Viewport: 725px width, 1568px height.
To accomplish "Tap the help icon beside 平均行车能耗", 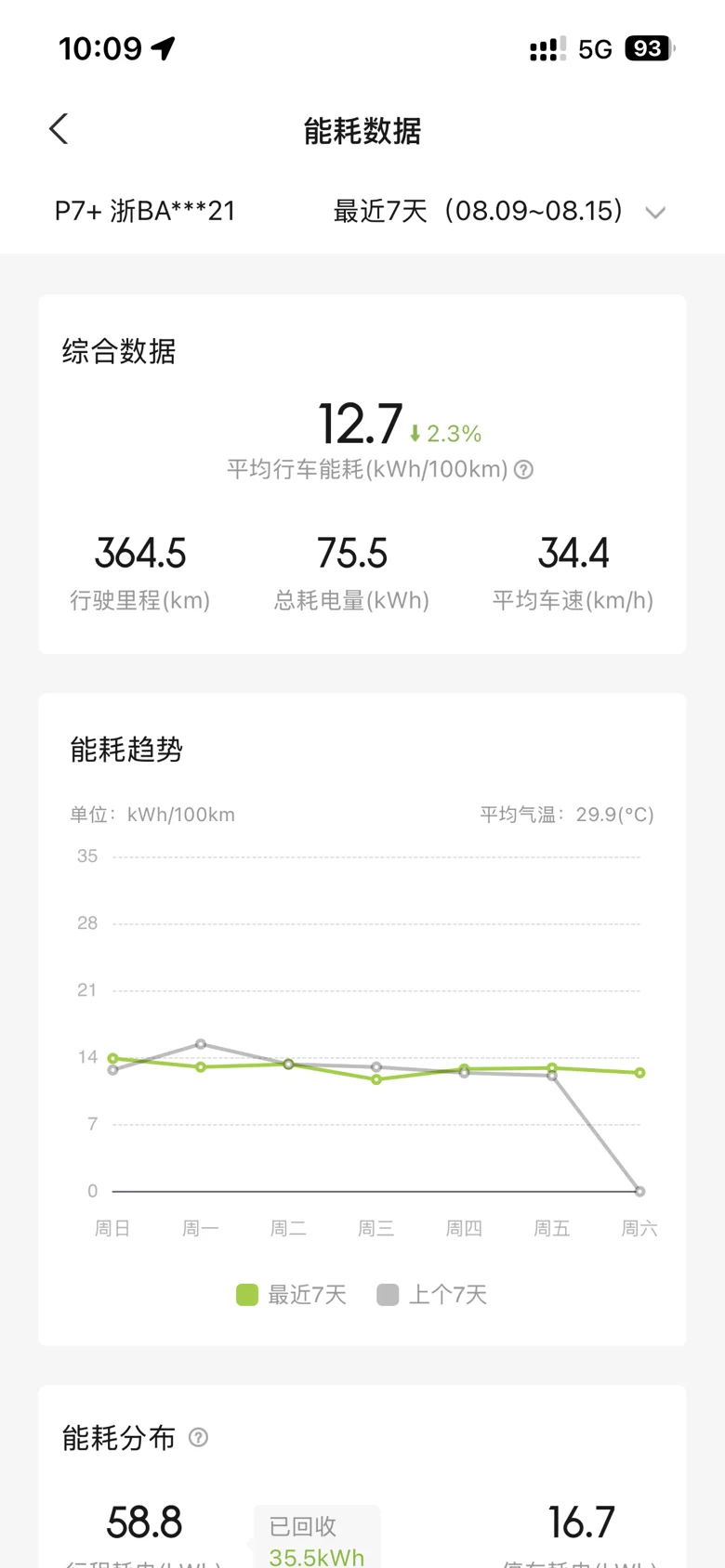I will click(x=524, y=470).
